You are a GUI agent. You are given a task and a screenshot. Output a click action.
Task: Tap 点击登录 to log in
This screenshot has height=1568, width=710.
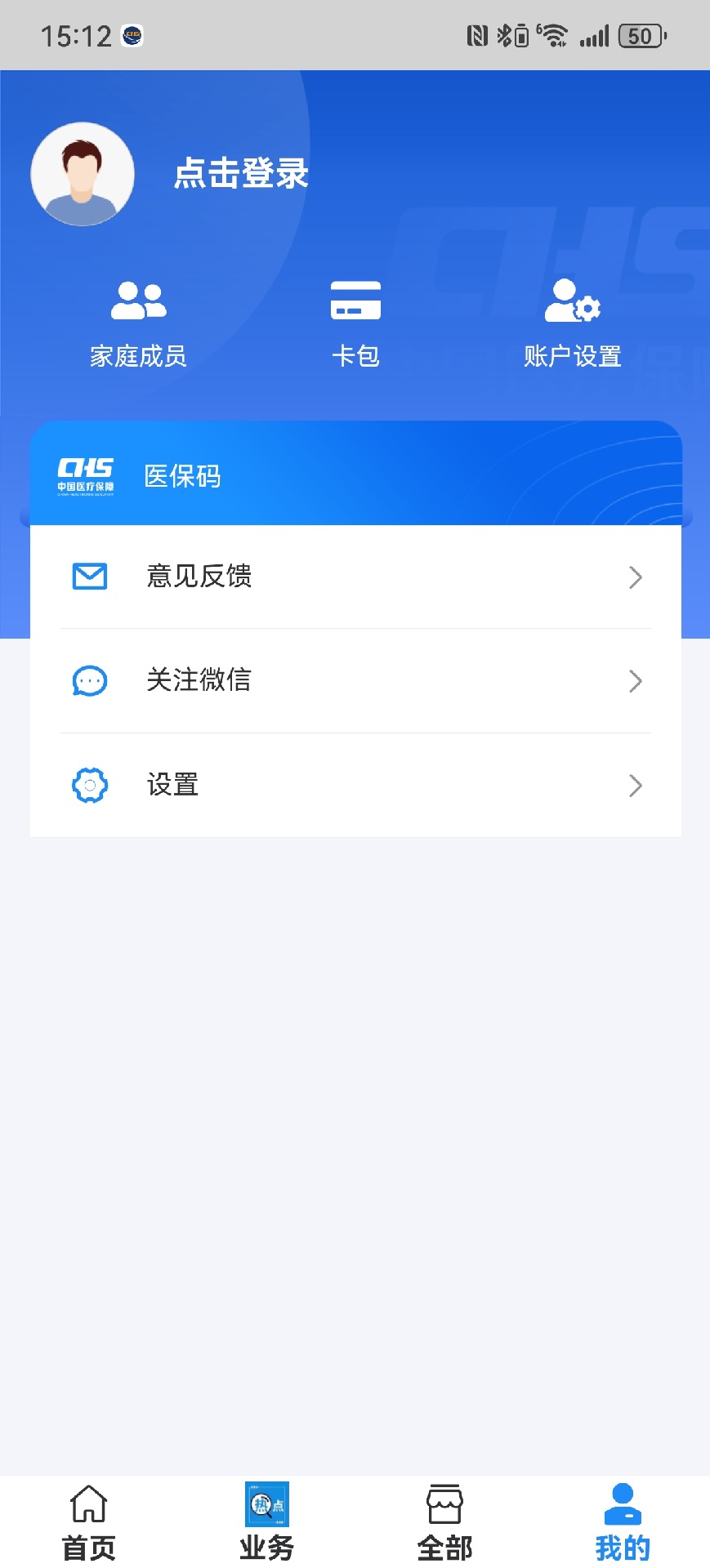point(243,174)
